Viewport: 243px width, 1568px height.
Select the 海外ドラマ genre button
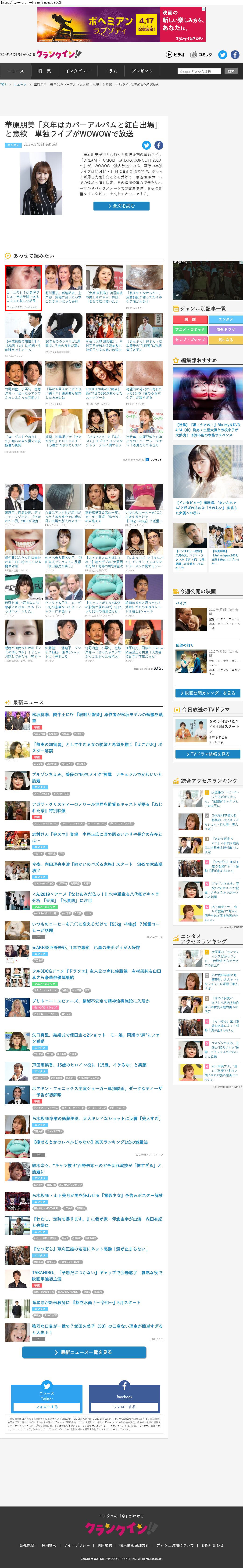coord(225,329)
